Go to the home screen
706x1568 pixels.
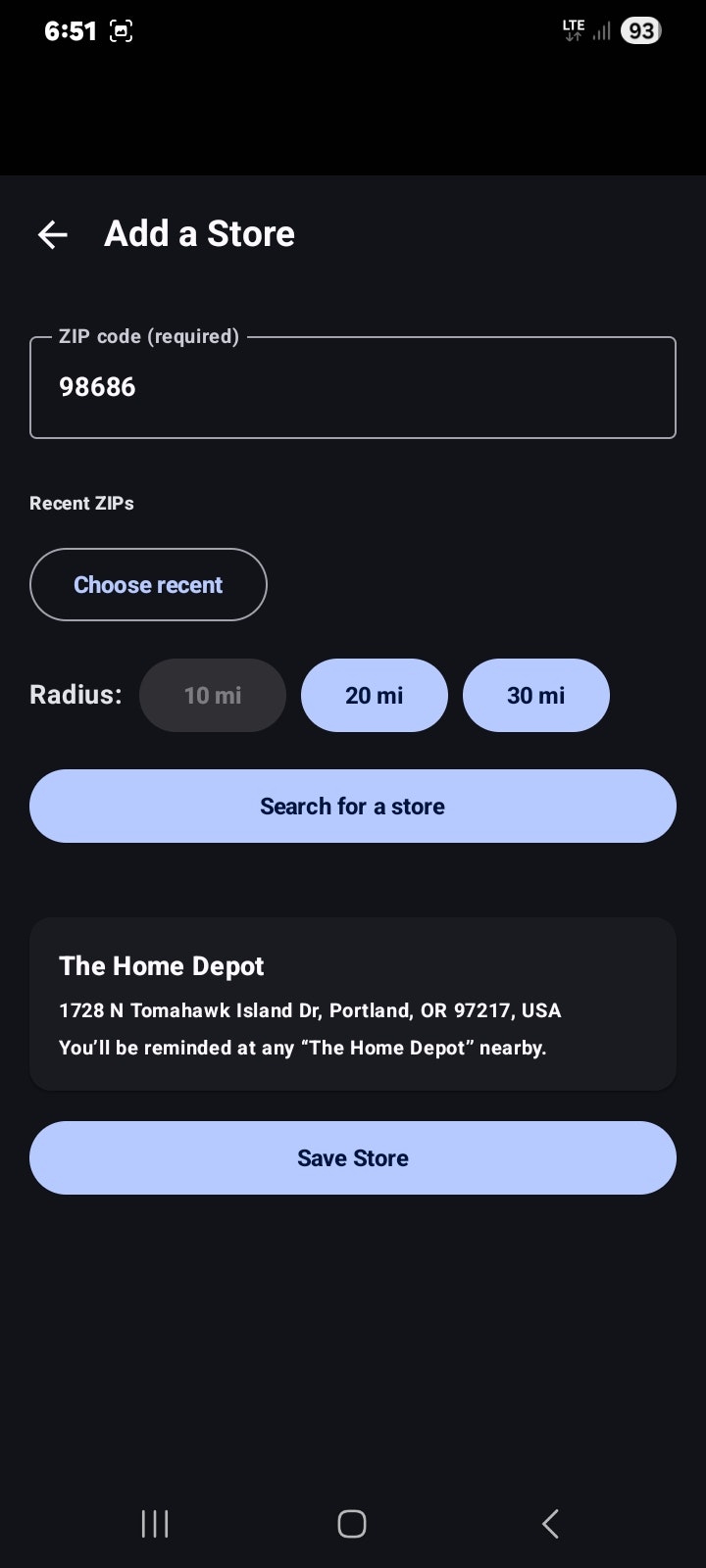pos(352,1524)
